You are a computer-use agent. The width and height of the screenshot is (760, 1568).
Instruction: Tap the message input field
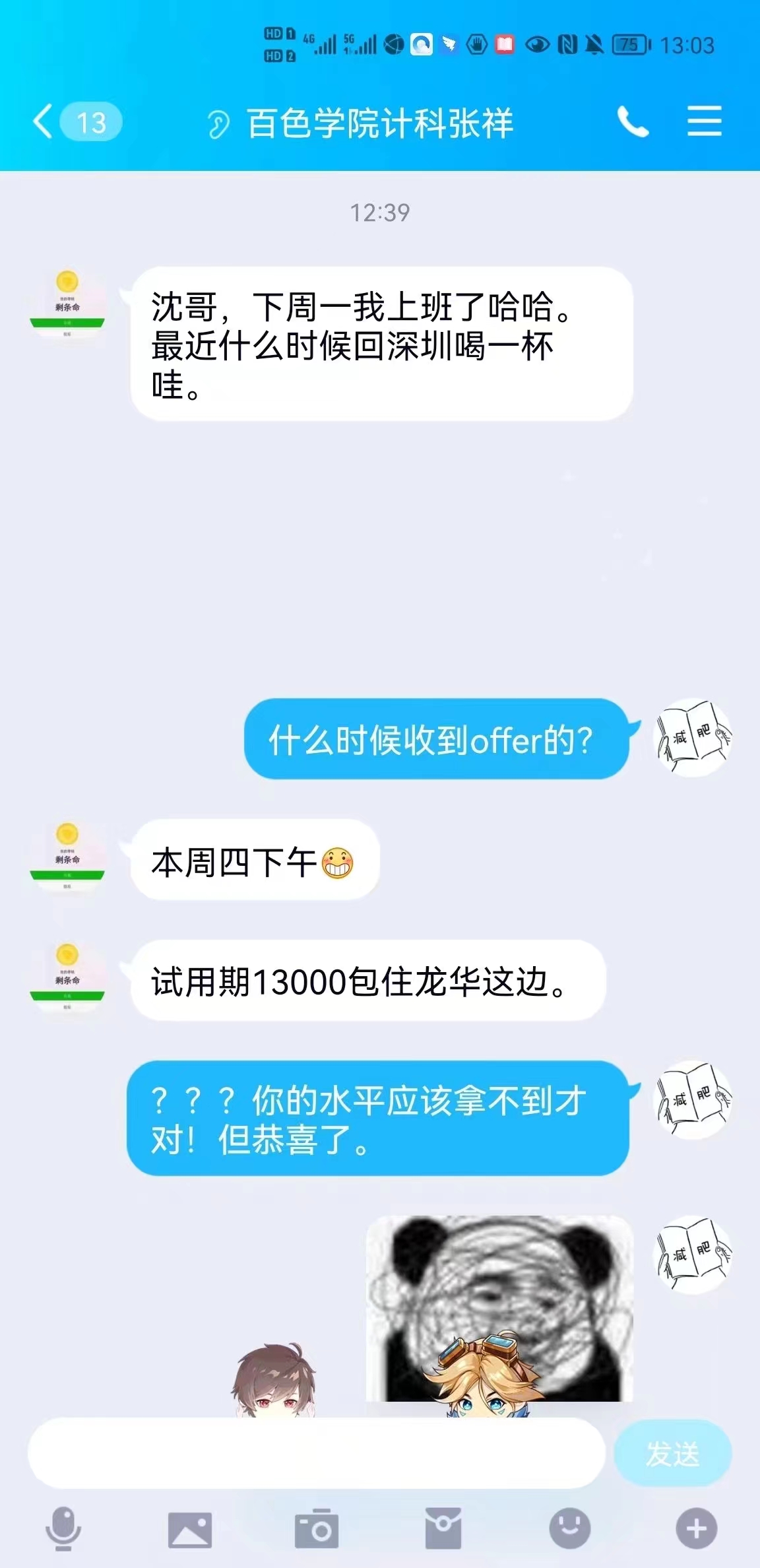click(317, 1453)
